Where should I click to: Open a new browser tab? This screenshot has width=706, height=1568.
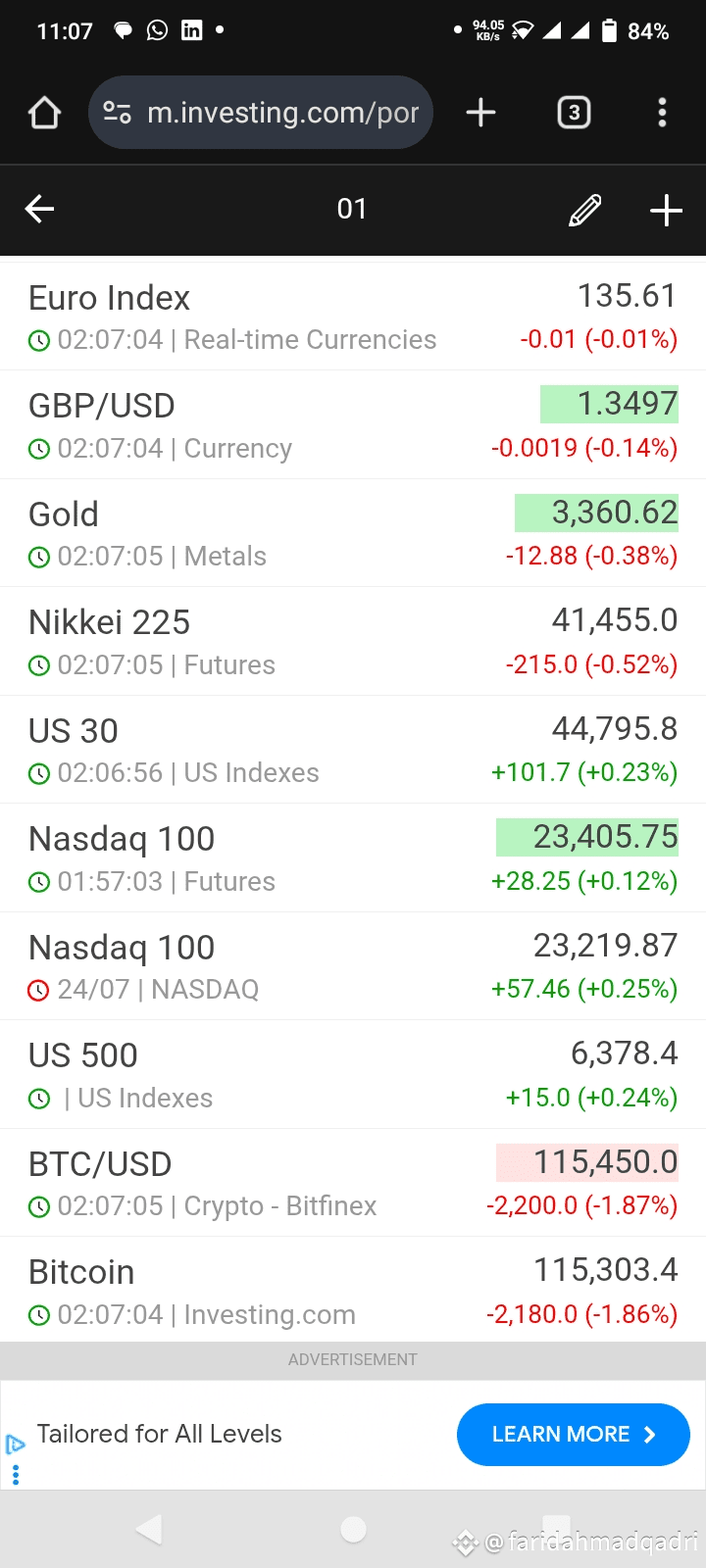tap(480, 113)
